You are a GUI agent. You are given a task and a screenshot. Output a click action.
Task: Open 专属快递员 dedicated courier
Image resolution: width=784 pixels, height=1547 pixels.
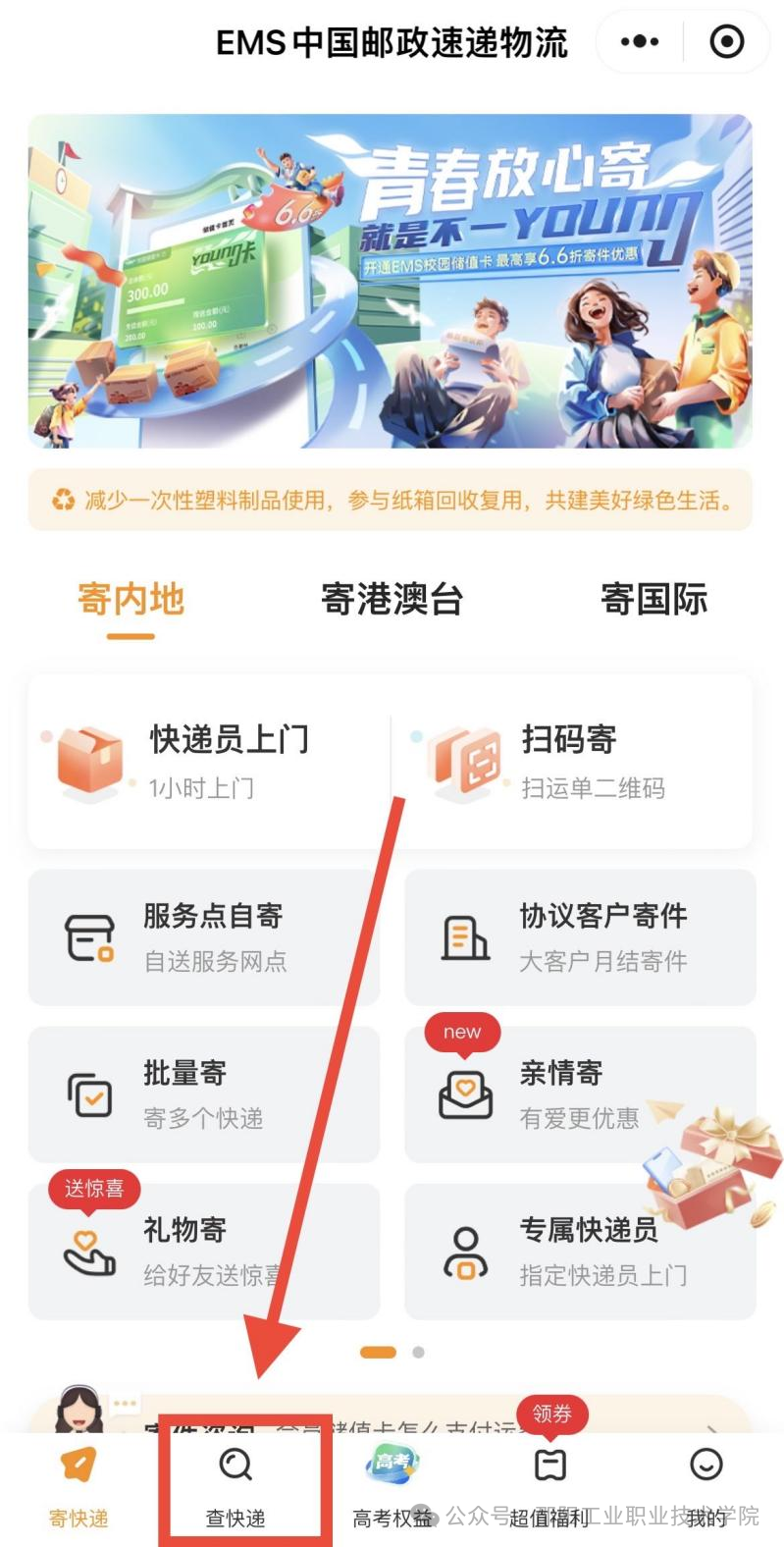580,1251
